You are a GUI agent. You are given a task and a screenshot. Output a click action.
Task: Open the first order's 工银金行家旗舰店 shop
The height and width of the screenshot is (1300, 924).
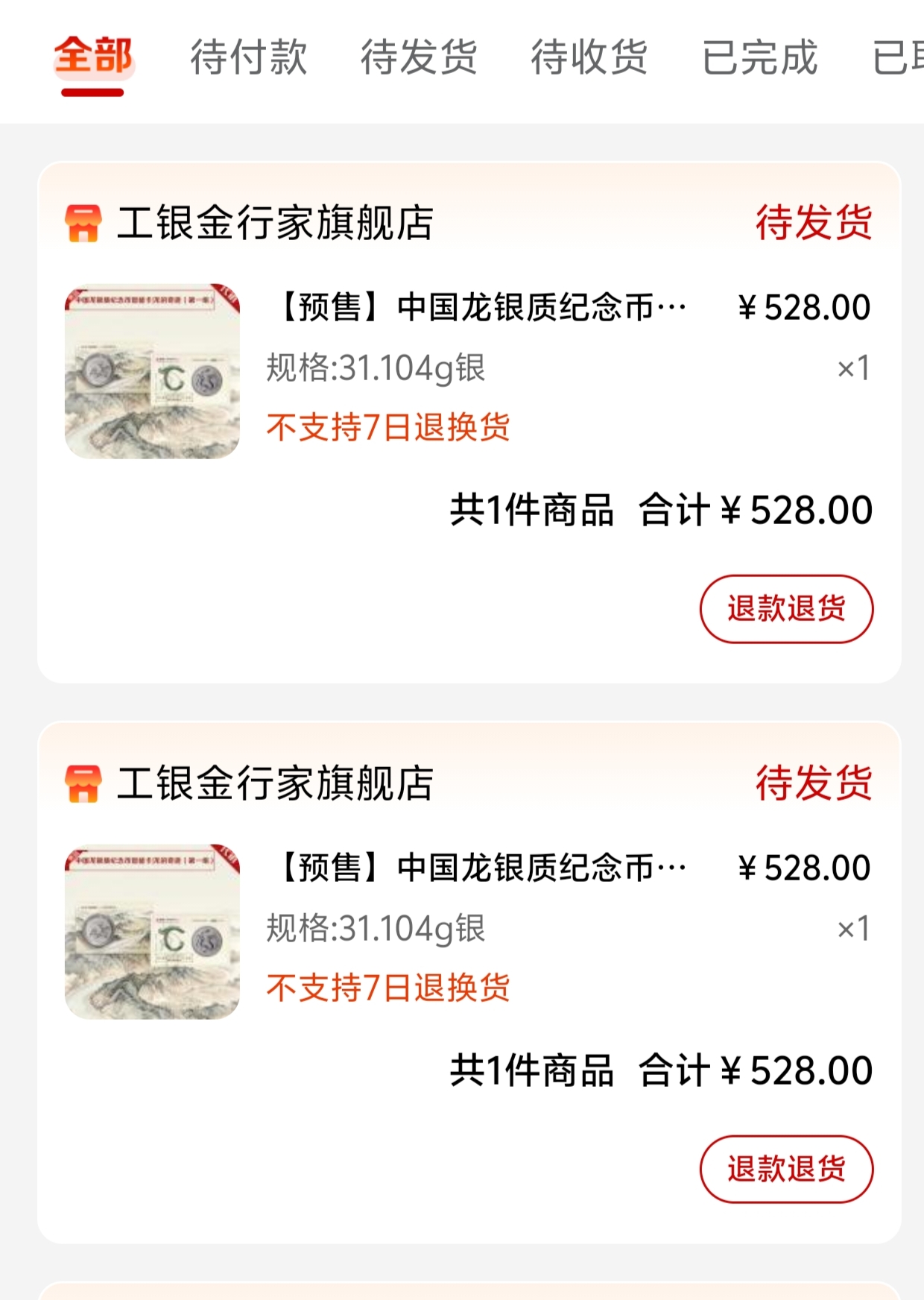tap(274, 223)
